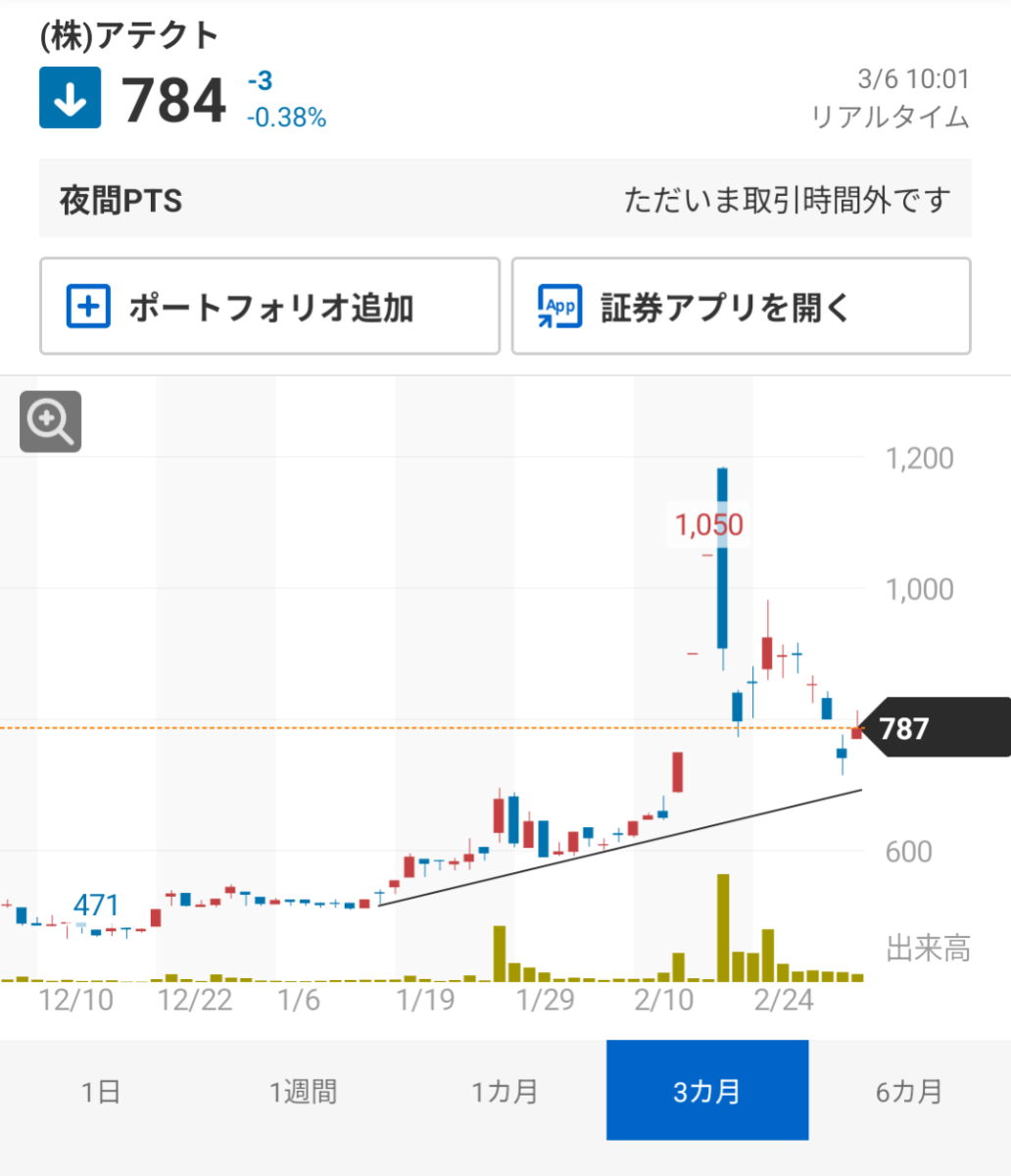The height and width of the screenshot is (1176, 1011).
Task: Click the 1,050 high price label on the chart
Action: coord(709,525)
